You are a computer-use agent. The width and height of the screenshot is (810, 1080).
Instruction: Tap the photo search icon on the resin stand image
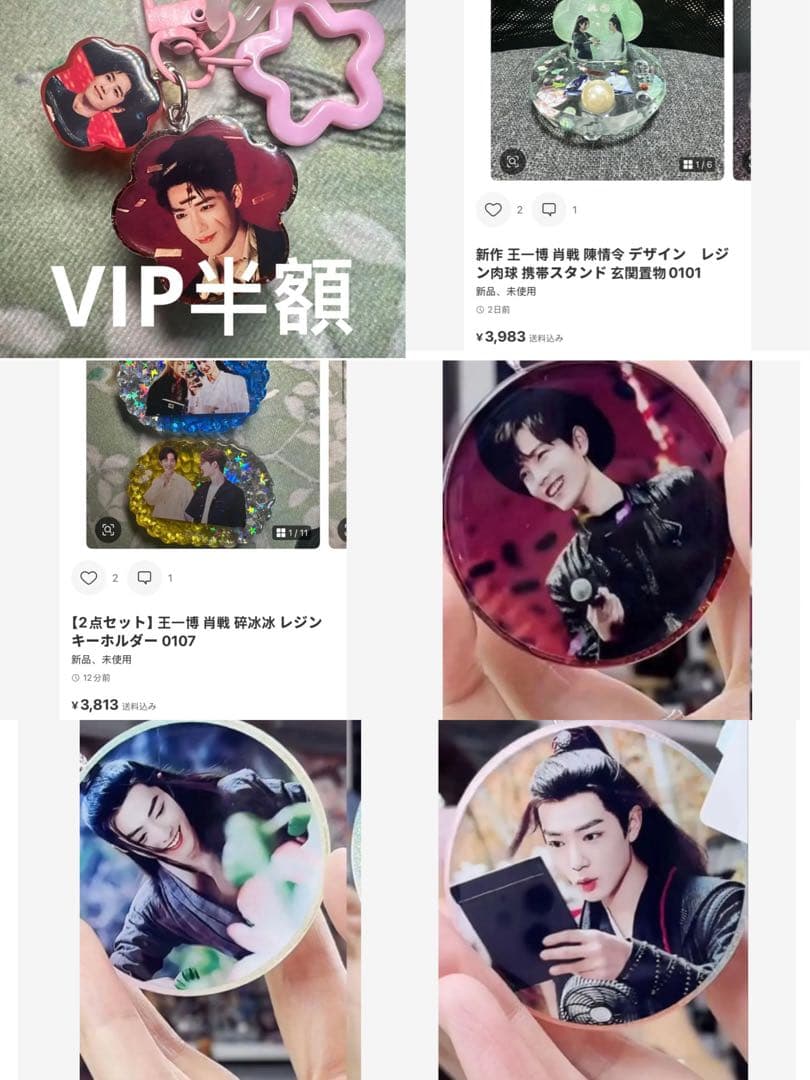tap(513, 158)
